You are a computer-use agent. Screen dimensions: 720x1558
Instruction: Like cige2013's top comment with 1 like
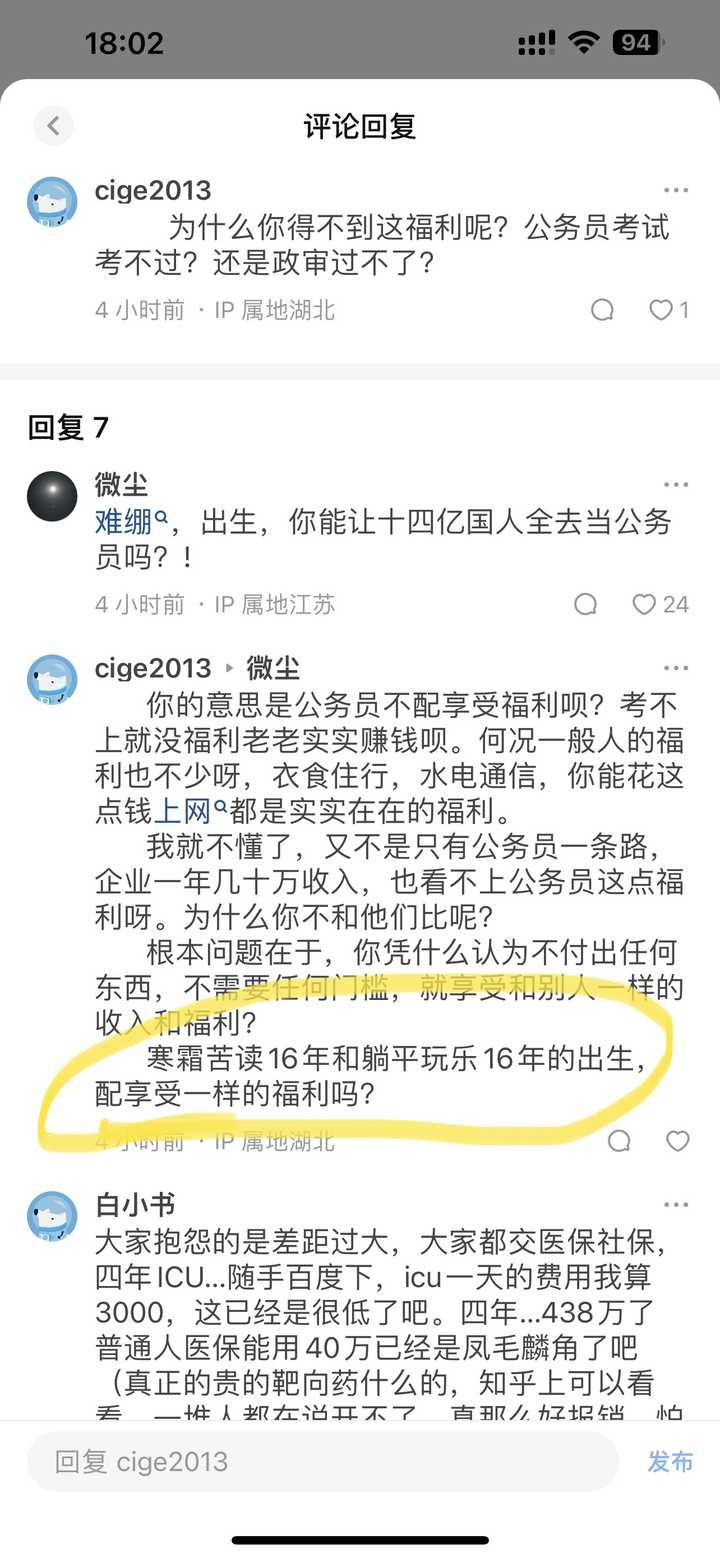coord(661,310)
